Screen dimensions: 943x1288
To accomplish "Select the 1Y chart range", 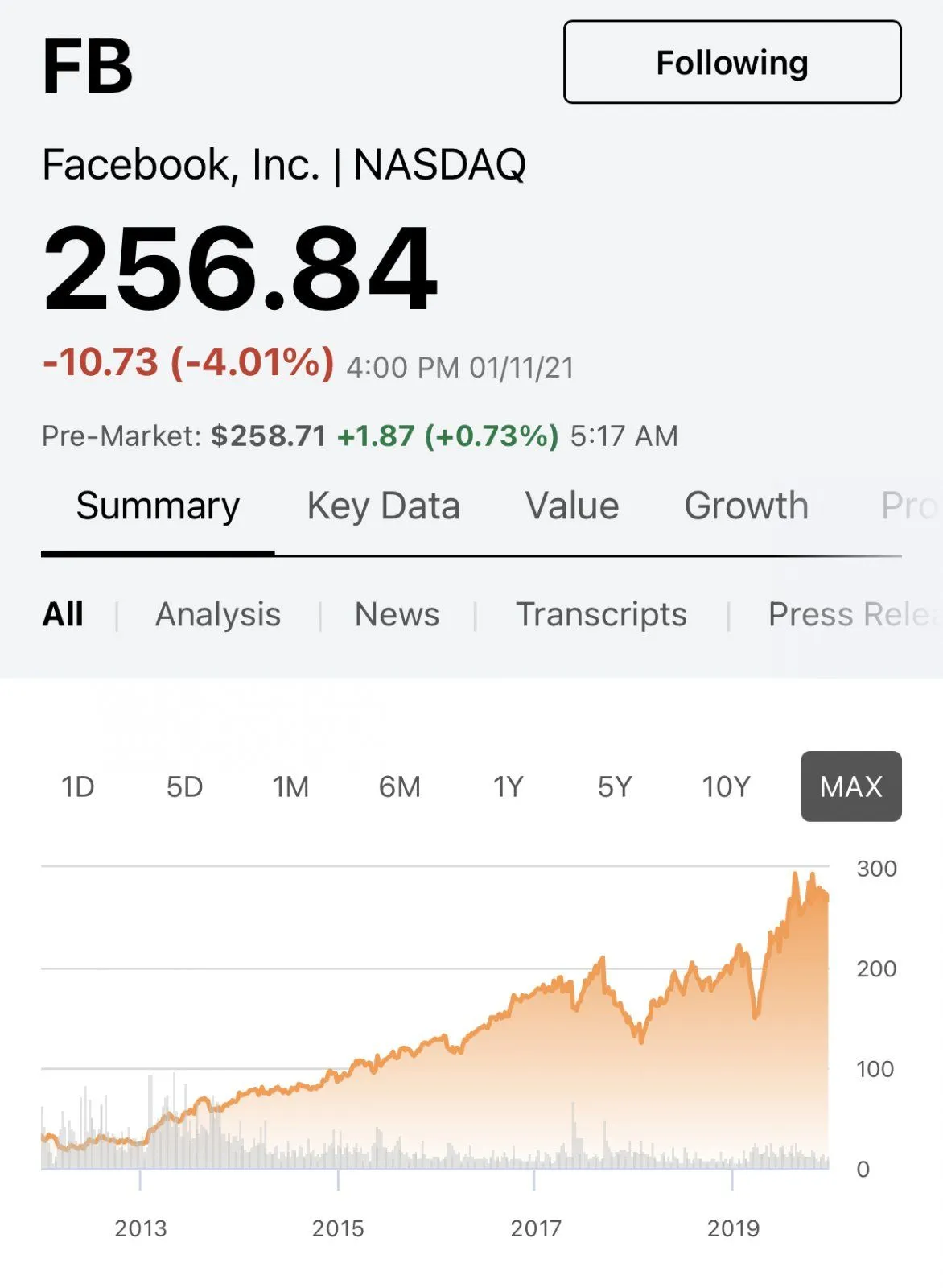I will (x=508, y=786).
